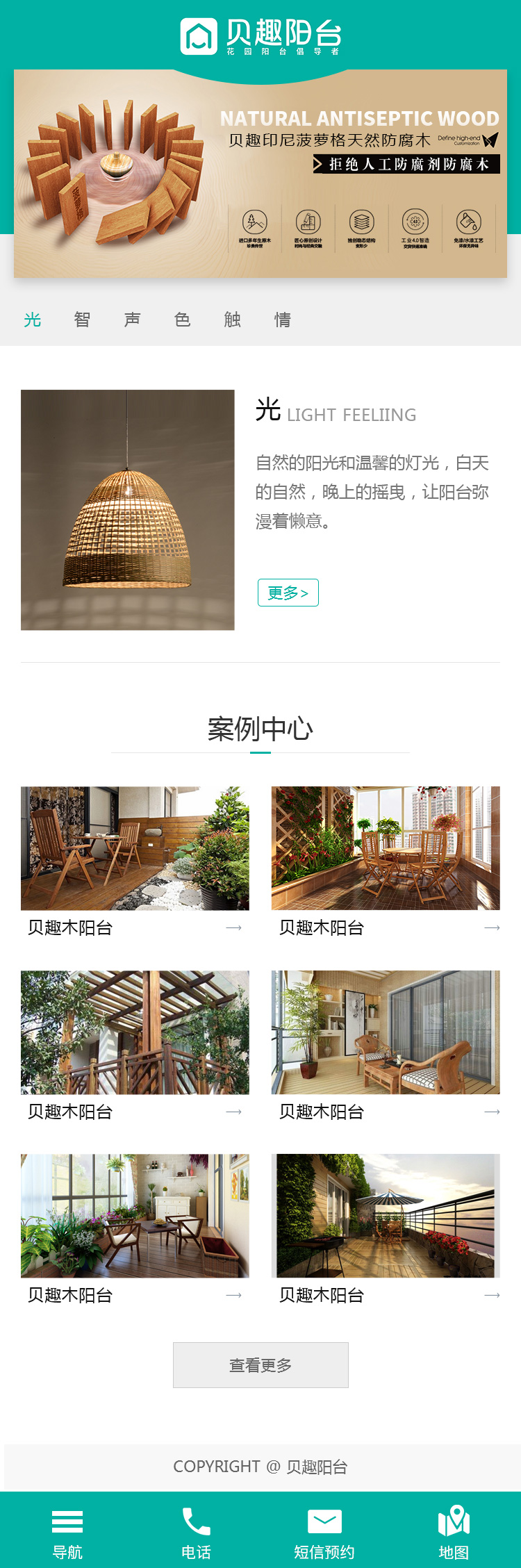
Task: Open the case with wooden pergola
Action: pos(135,1032)
